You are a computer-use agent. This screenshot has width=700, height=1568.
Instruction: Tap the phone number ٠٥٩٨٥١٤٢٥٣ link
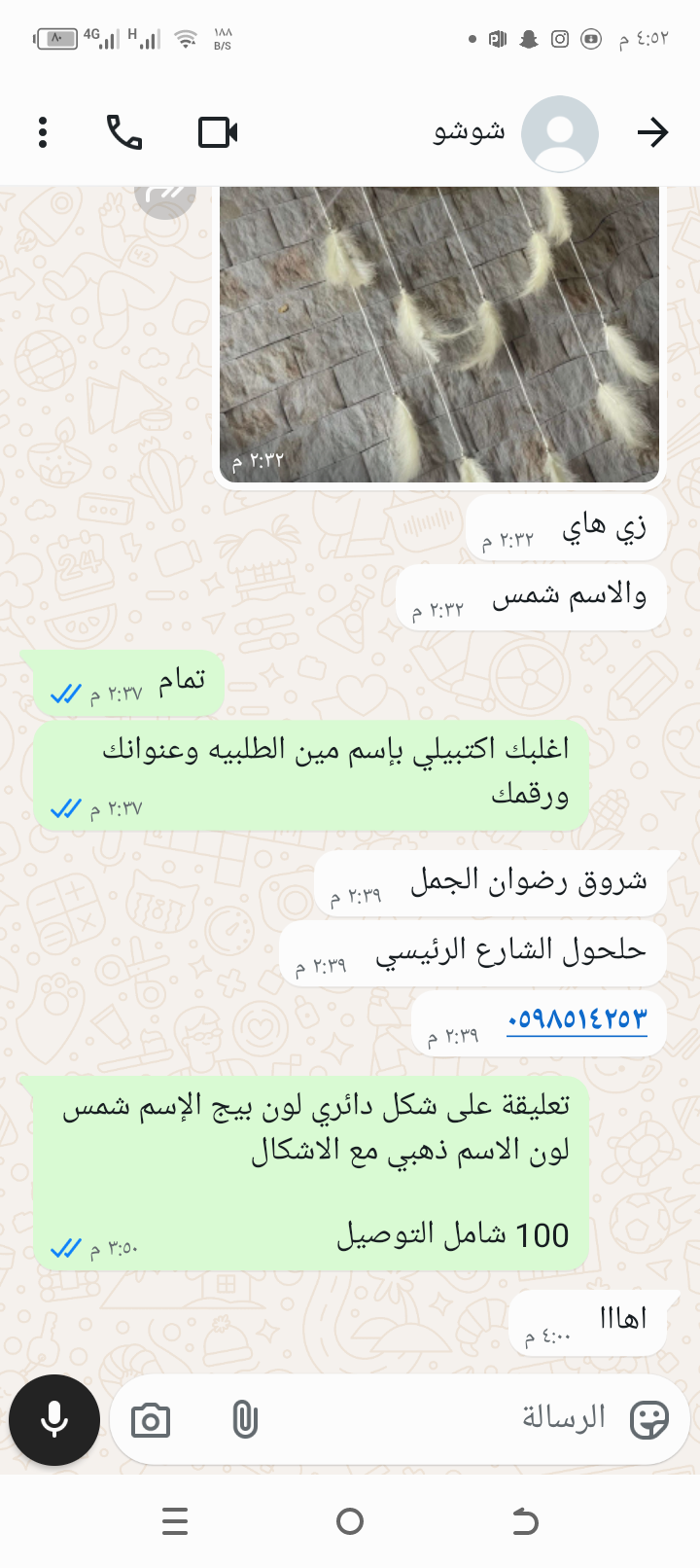(x=577, y=1019)
